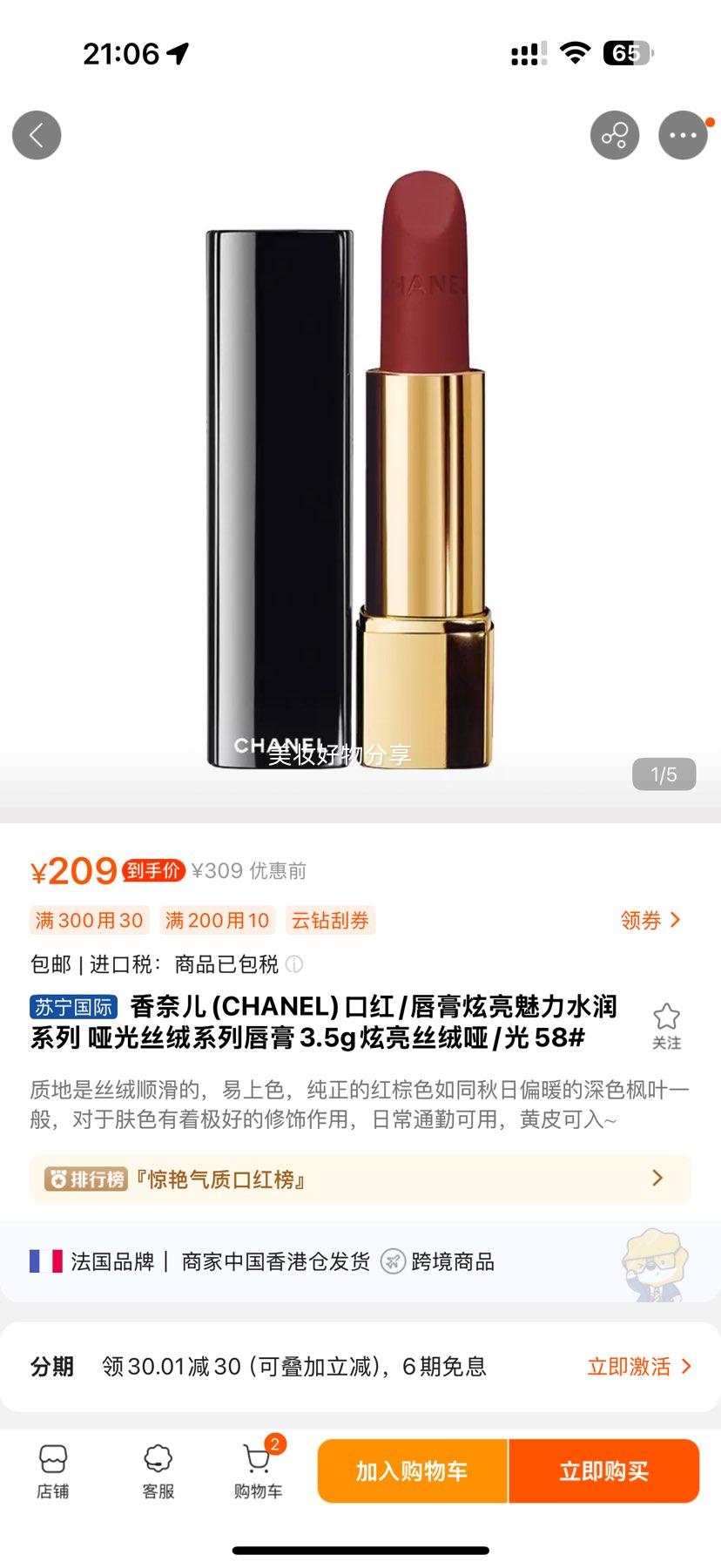Open 惊艳气质口红榜 ranking via arrow
This screenshot has height=1568, width=721.
[x=659, y=1178]
